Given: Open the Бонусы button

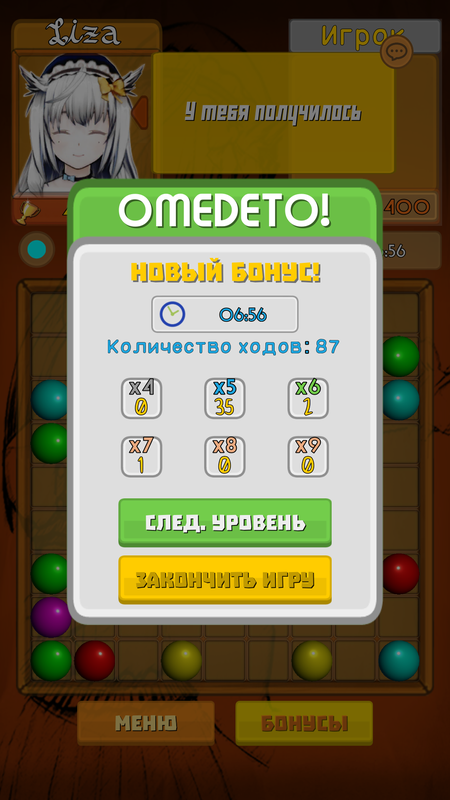Looking at the screenshot, I should point(304,723).
